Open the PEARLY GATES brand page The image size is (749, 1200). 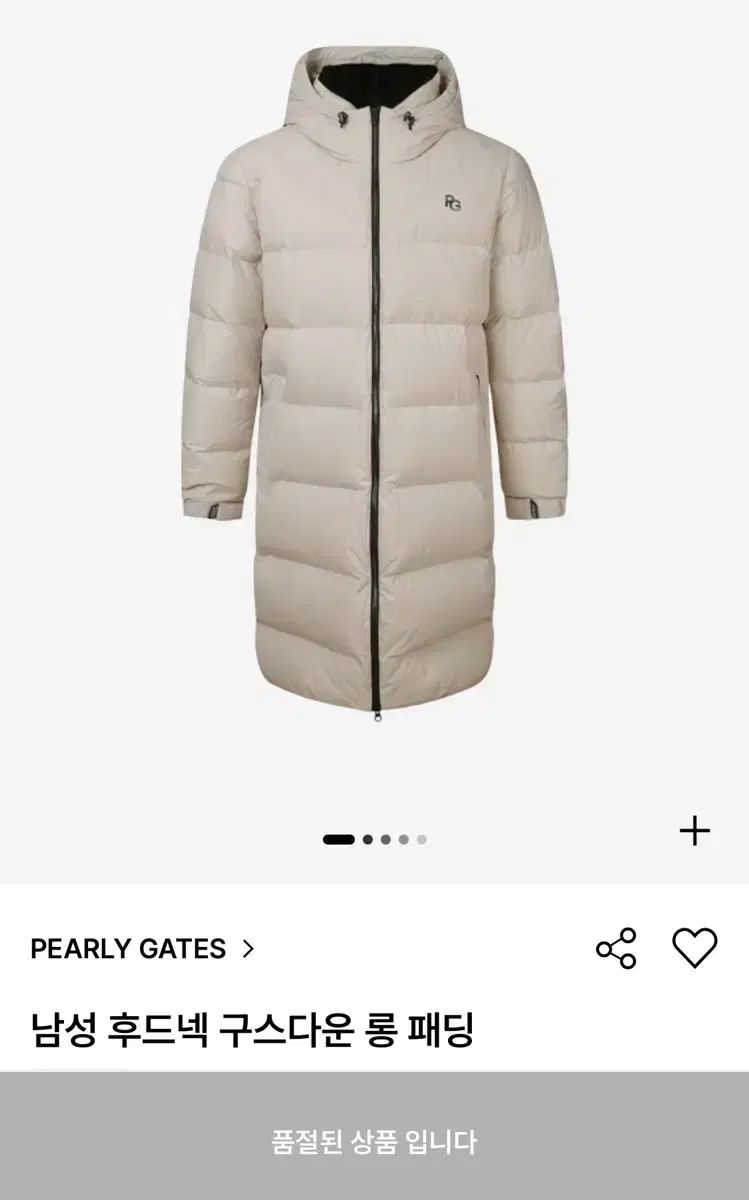[142, 948]
